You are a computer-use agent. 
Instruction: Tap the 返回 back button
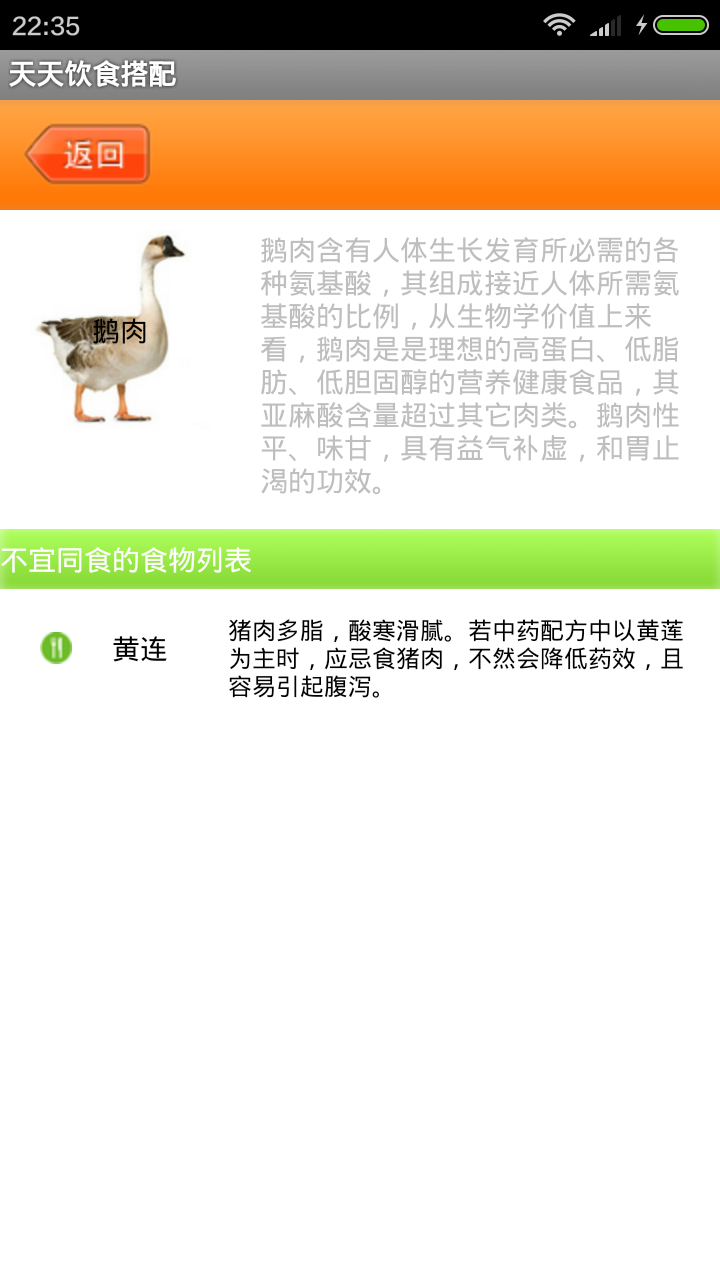[x=88, y=154]
